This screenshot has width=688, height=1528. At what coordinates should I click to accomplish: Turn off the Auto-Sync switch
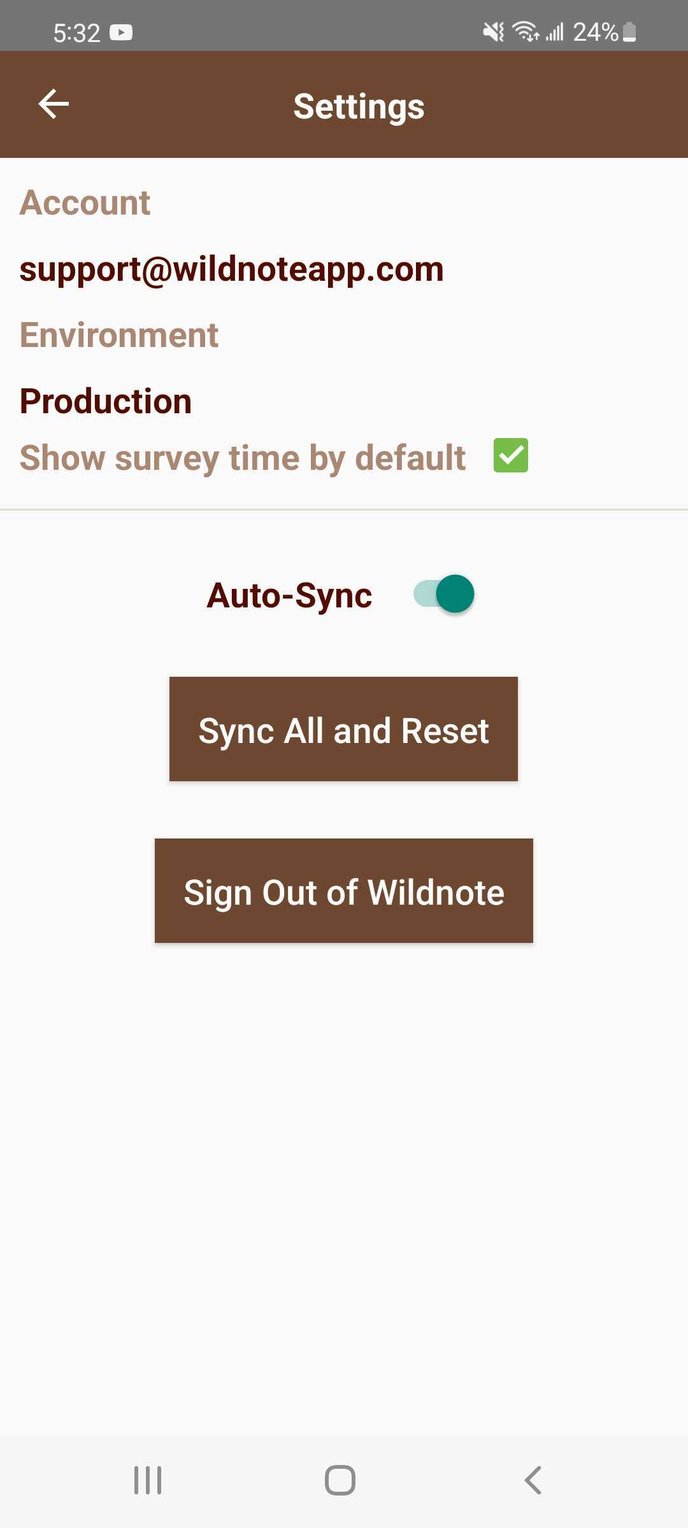(444, 594)
